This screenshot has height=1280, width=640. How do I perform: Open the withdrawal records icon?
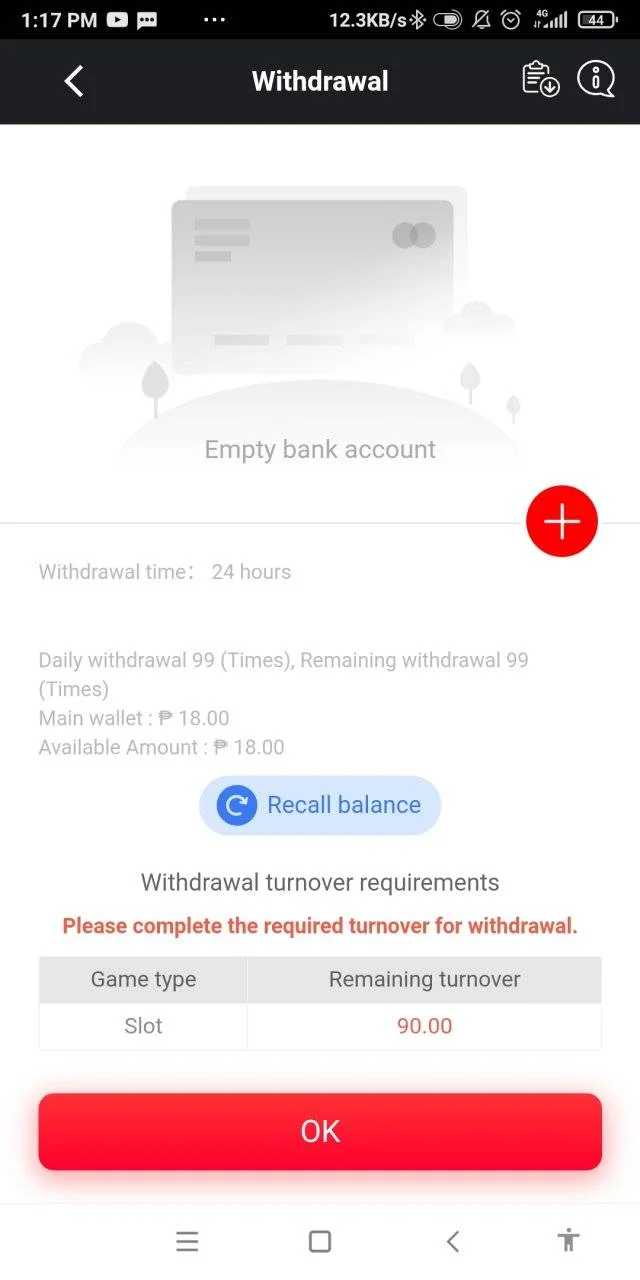click(541, 79)
